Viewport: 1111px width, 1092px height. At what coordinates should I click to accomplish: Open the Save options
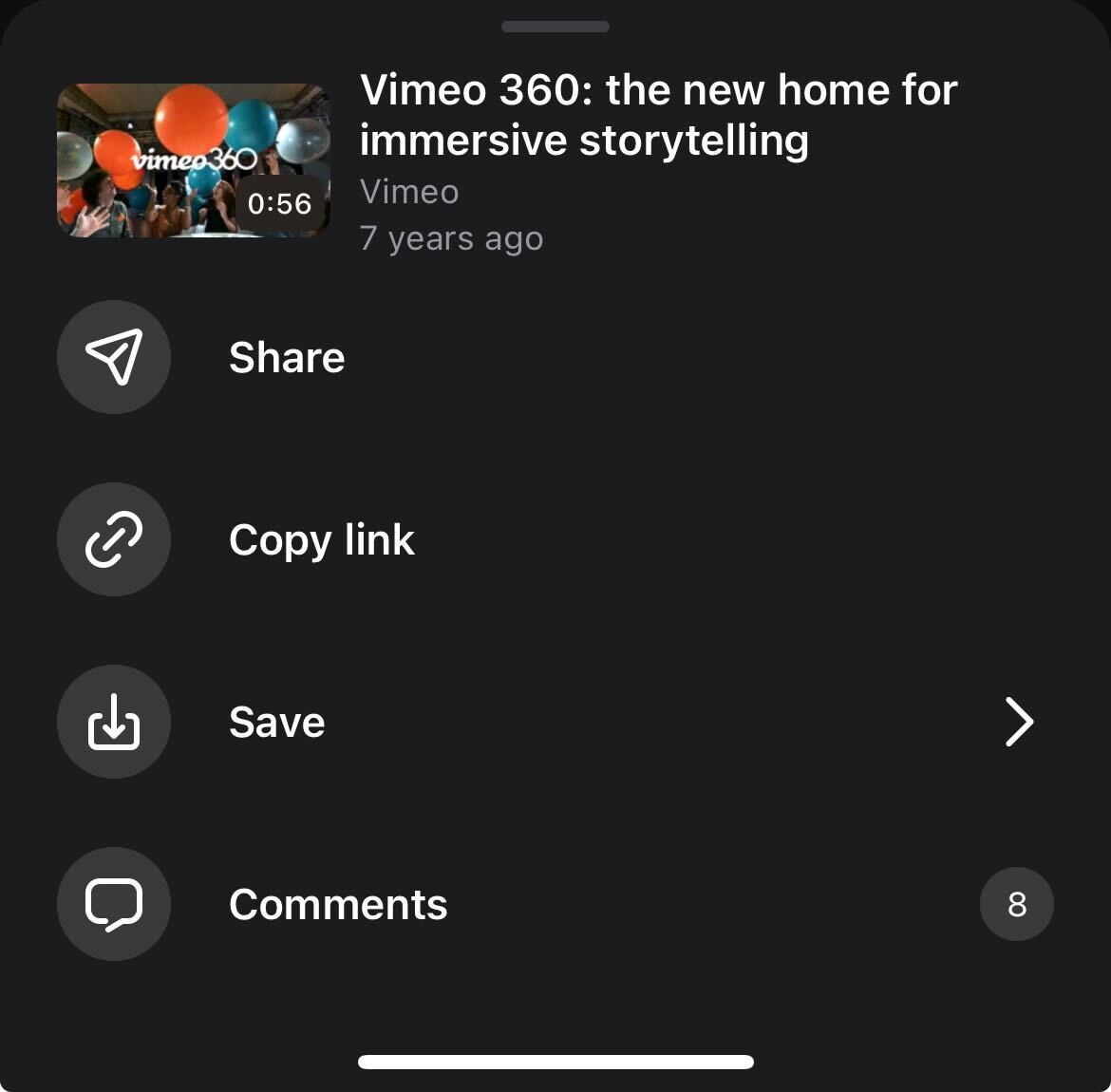click(x=277, y=723)
